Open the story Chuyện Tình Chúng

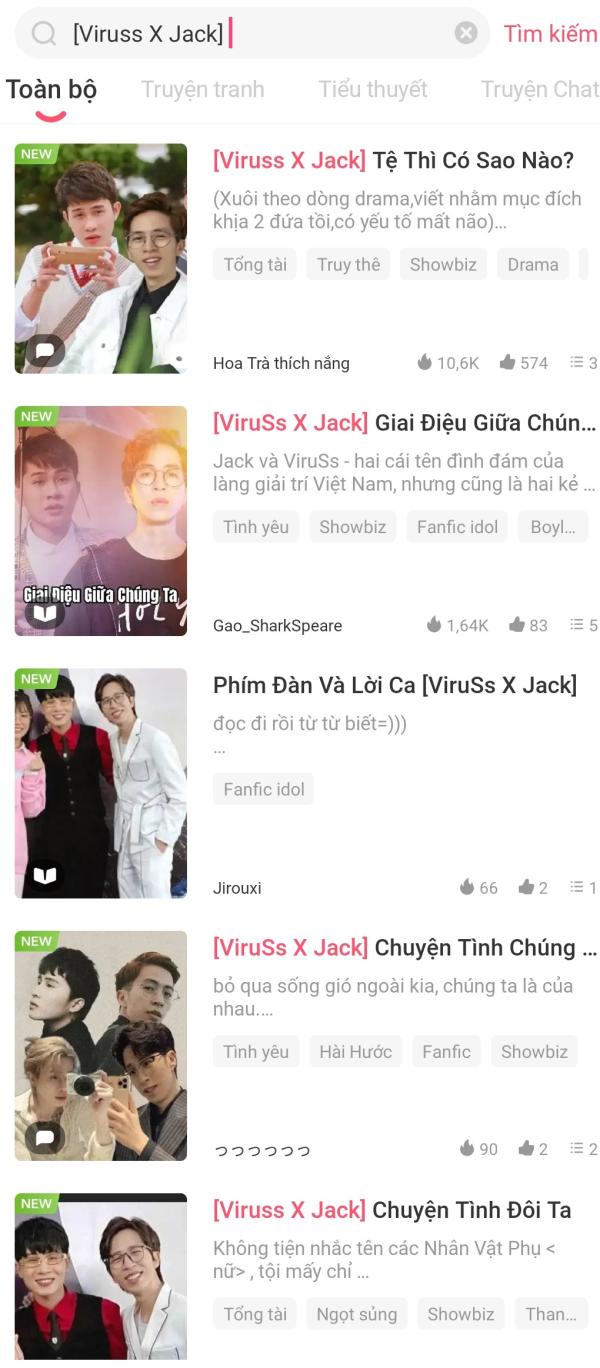coord(404,947)
